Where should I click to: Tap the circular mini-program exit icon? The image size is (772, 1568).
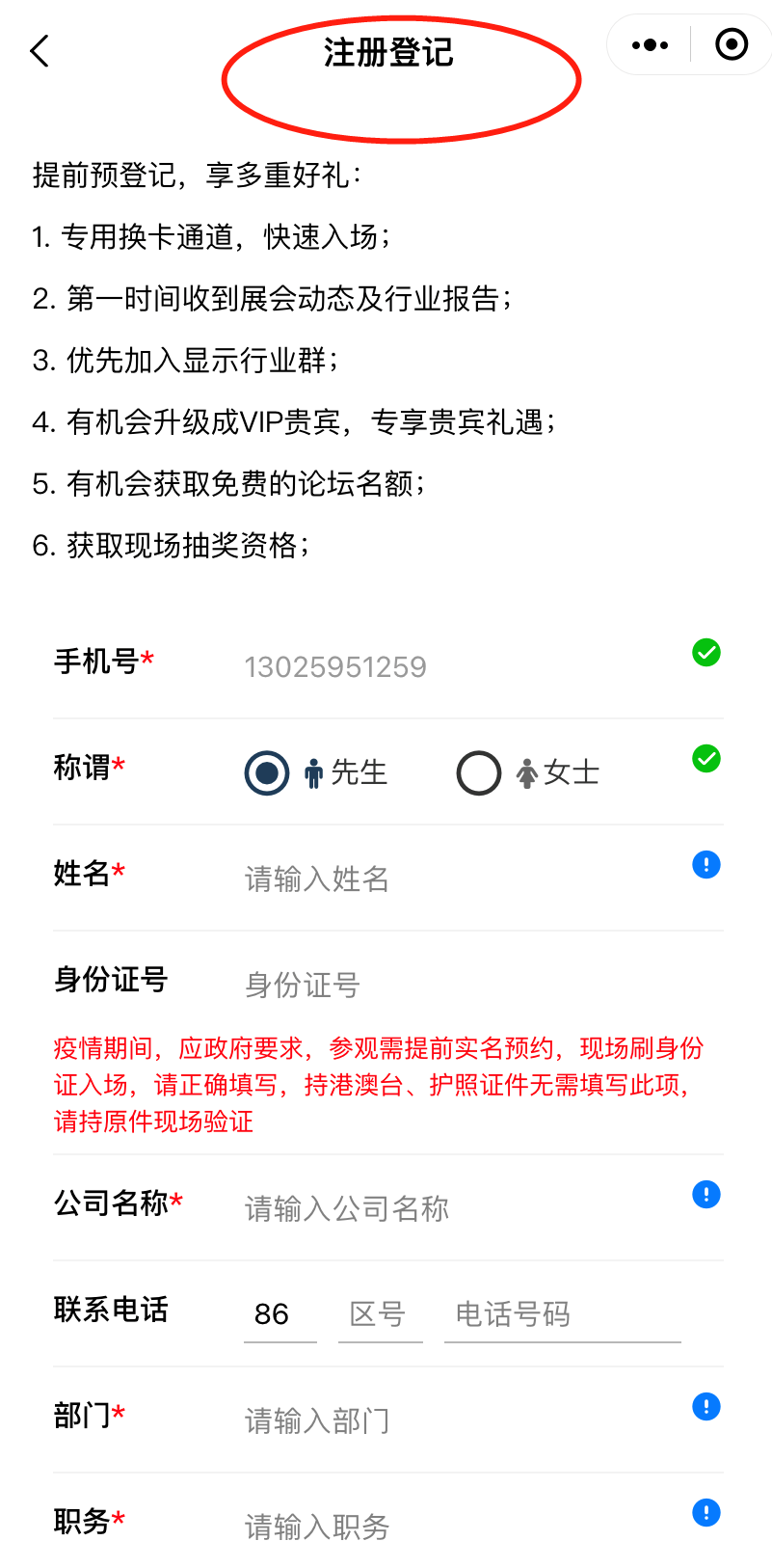click(x=731, y=44)
